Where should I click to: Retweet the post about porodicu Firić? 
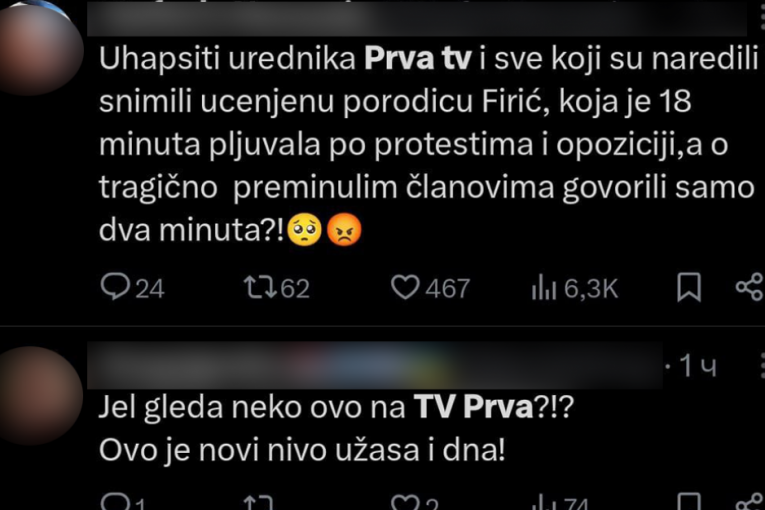tap(258, 288)
